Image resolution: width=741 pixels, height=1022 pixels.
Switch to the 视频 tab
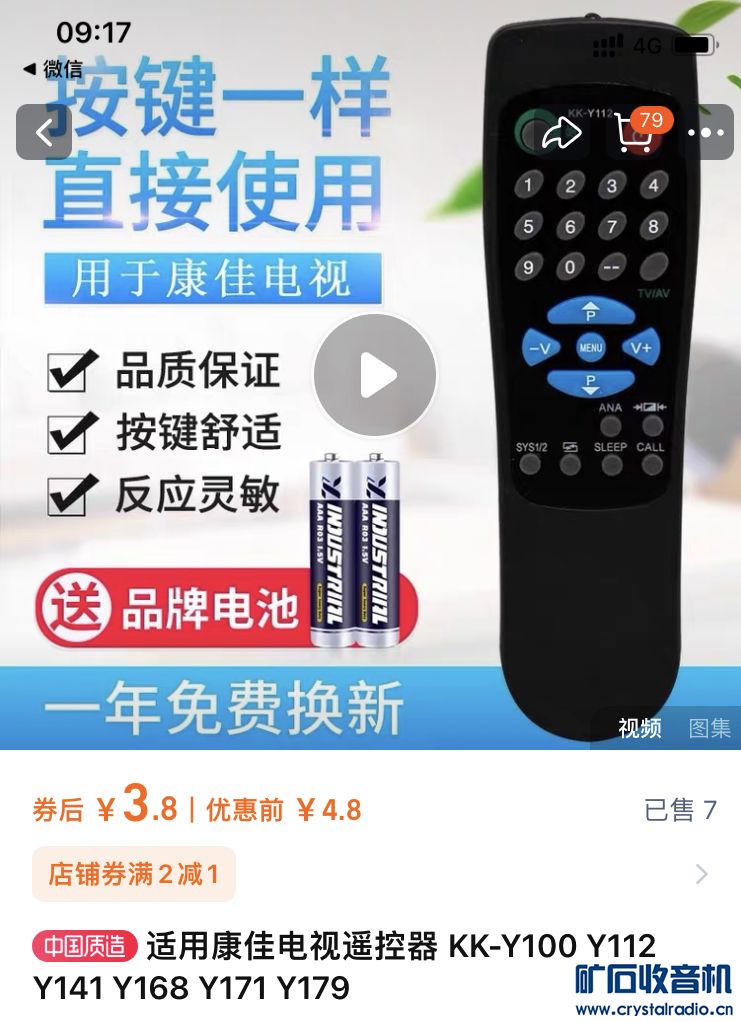point(640,728)
